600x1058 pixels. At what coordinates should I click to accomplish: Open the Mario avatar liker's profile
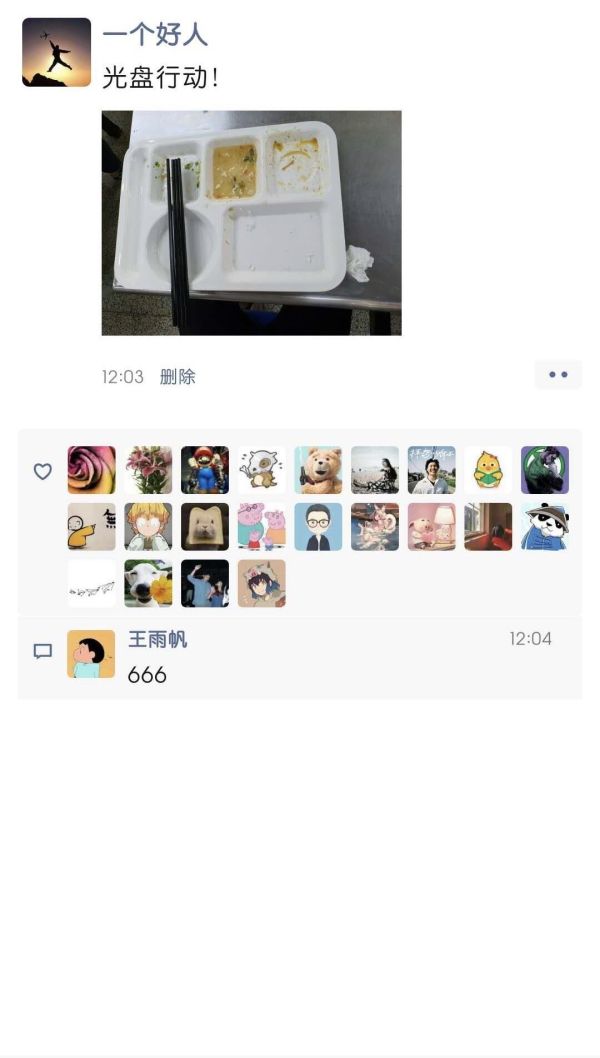click(205, 470)
